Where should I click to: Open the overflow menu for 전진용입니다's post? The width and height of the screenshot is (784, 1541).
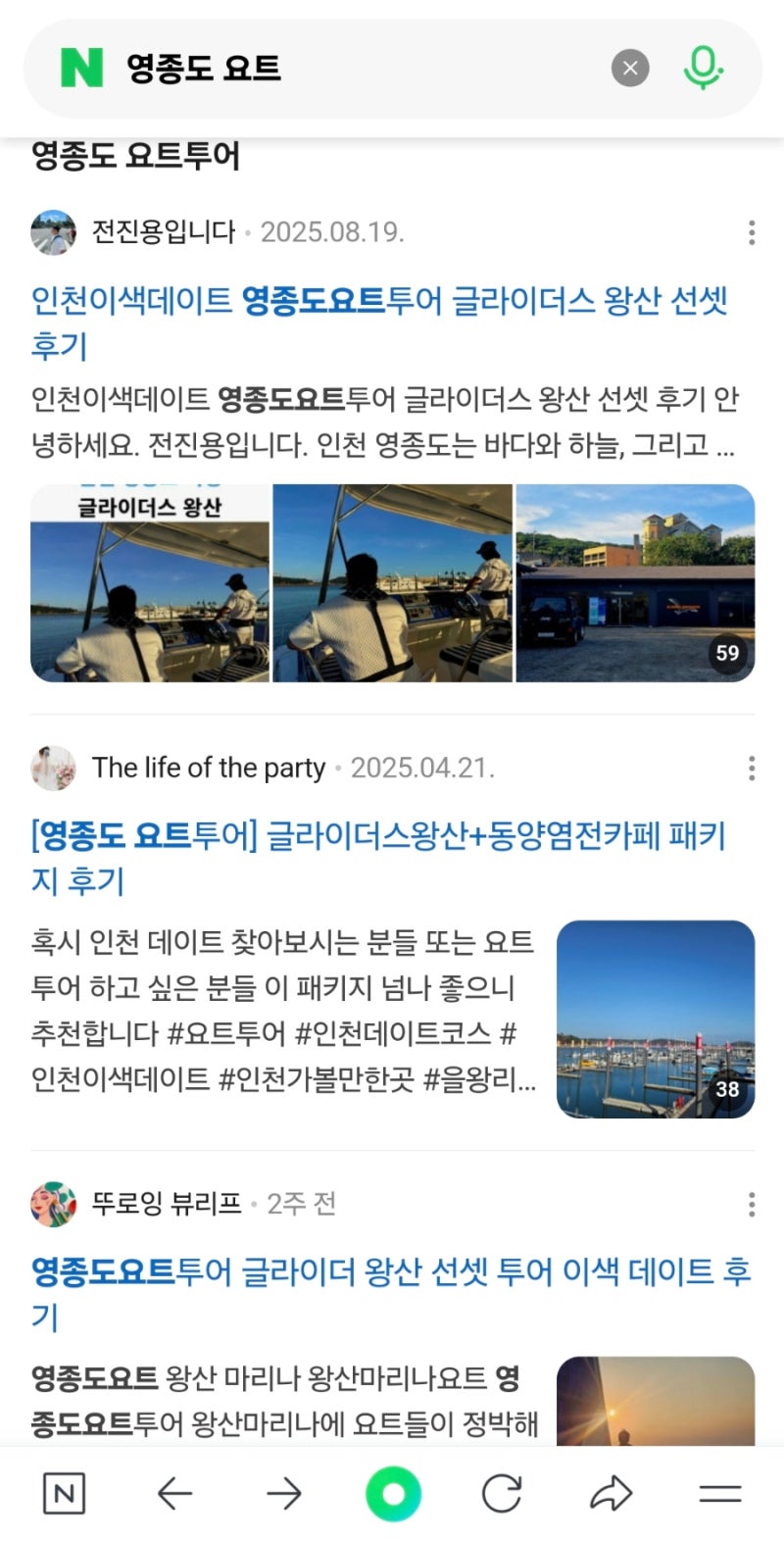(752, 232)
